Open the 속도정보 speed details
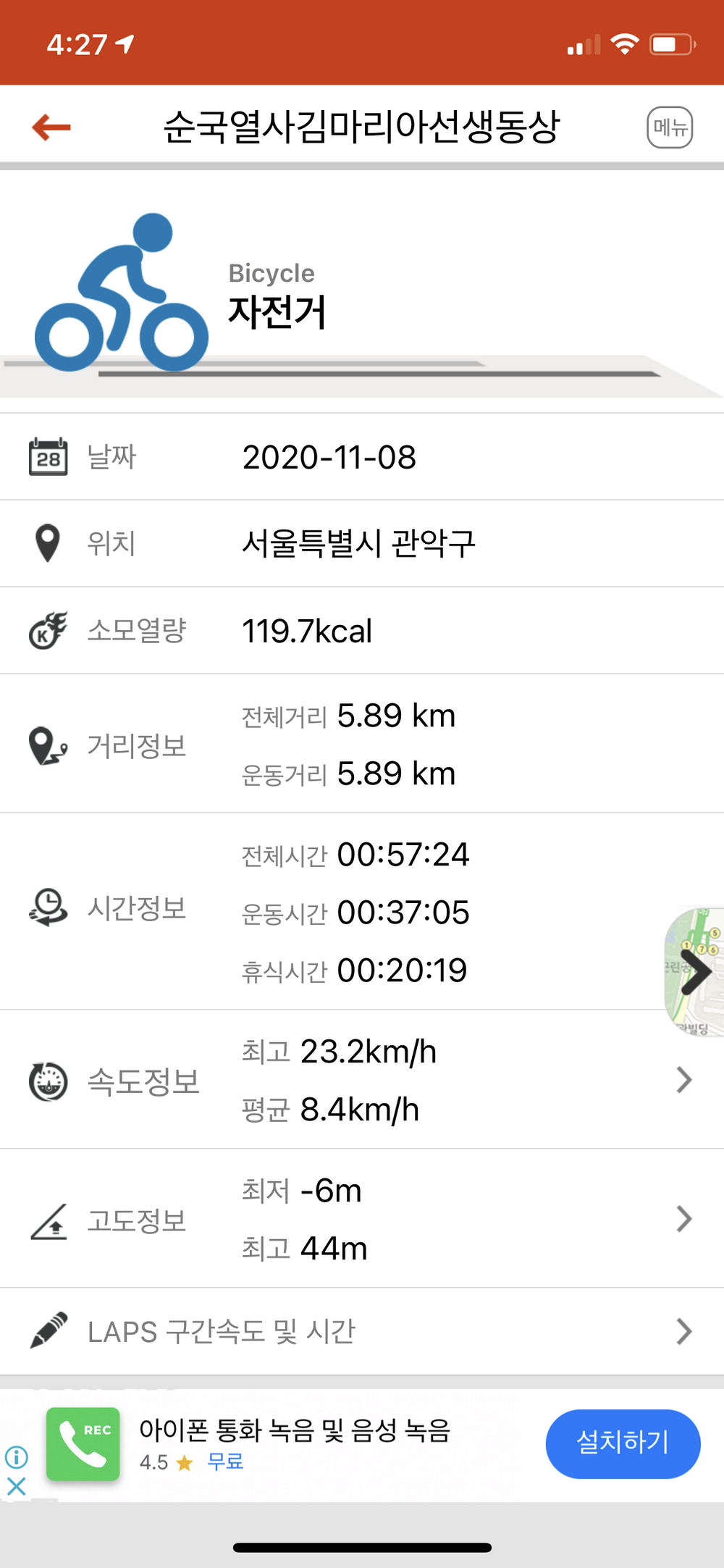Screen dimensions: 724x1568 pos(362,1080)
